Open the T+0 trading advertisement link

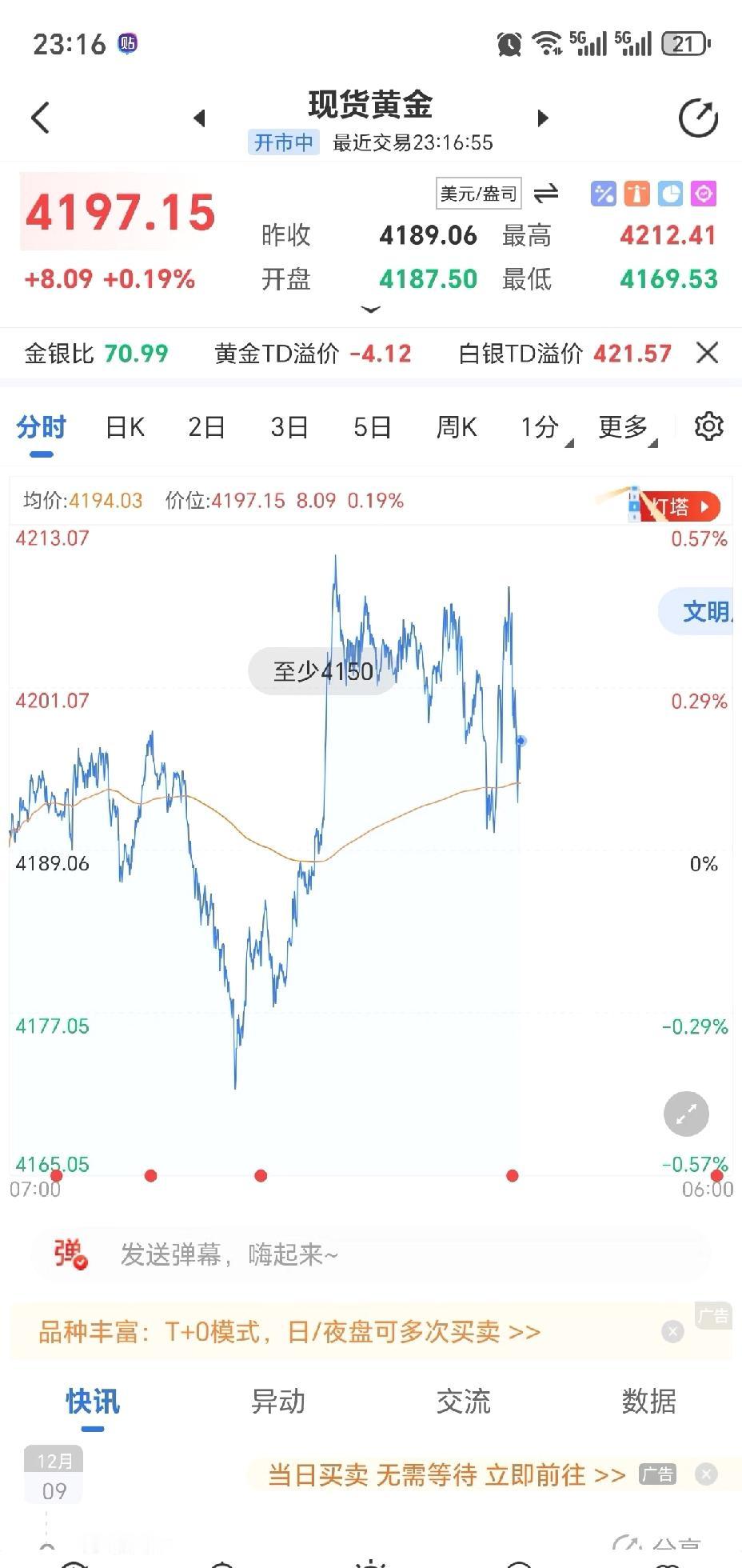click(x=288, y=1330)
